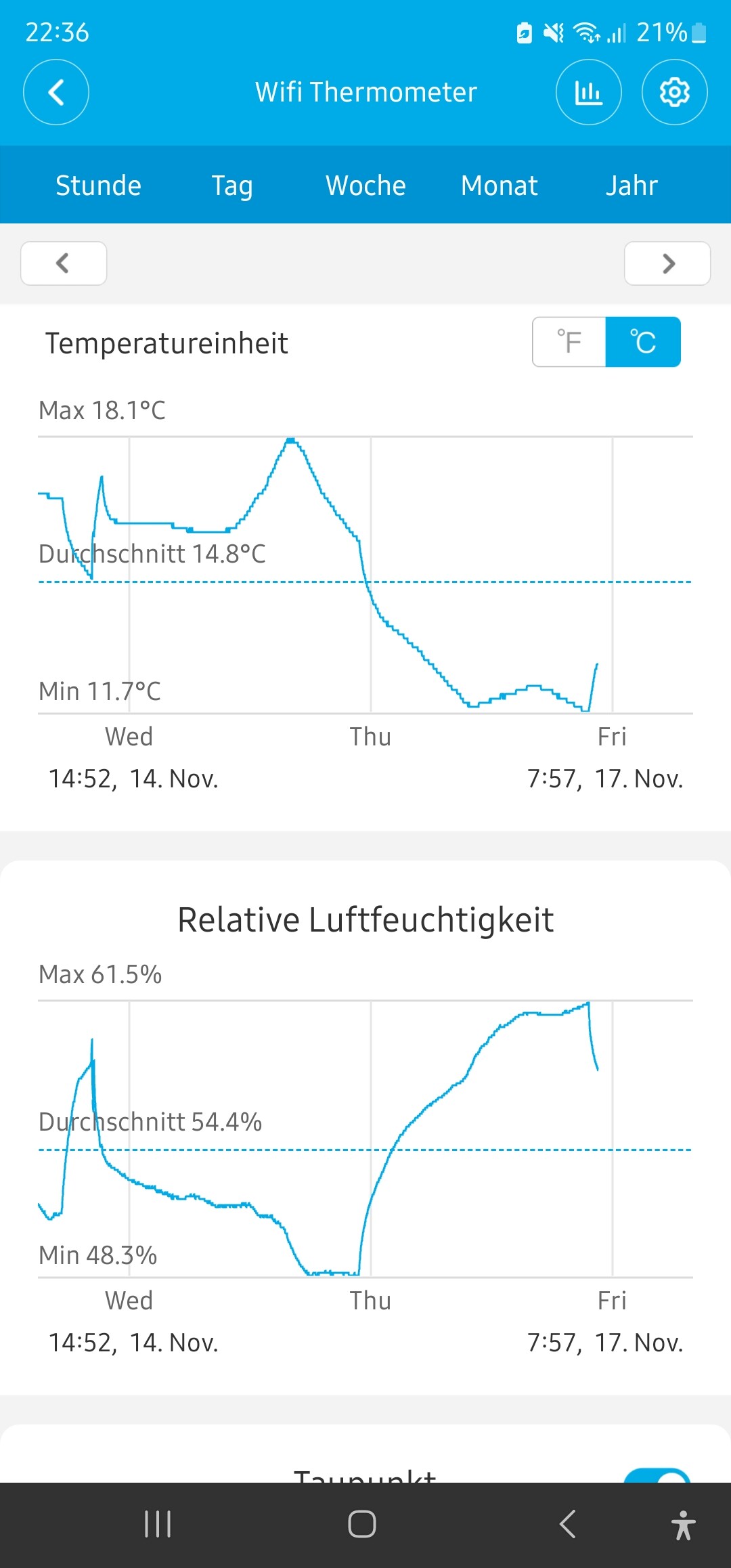
Task: Go back using the header arrow
Action: click(x=56, y=92)
